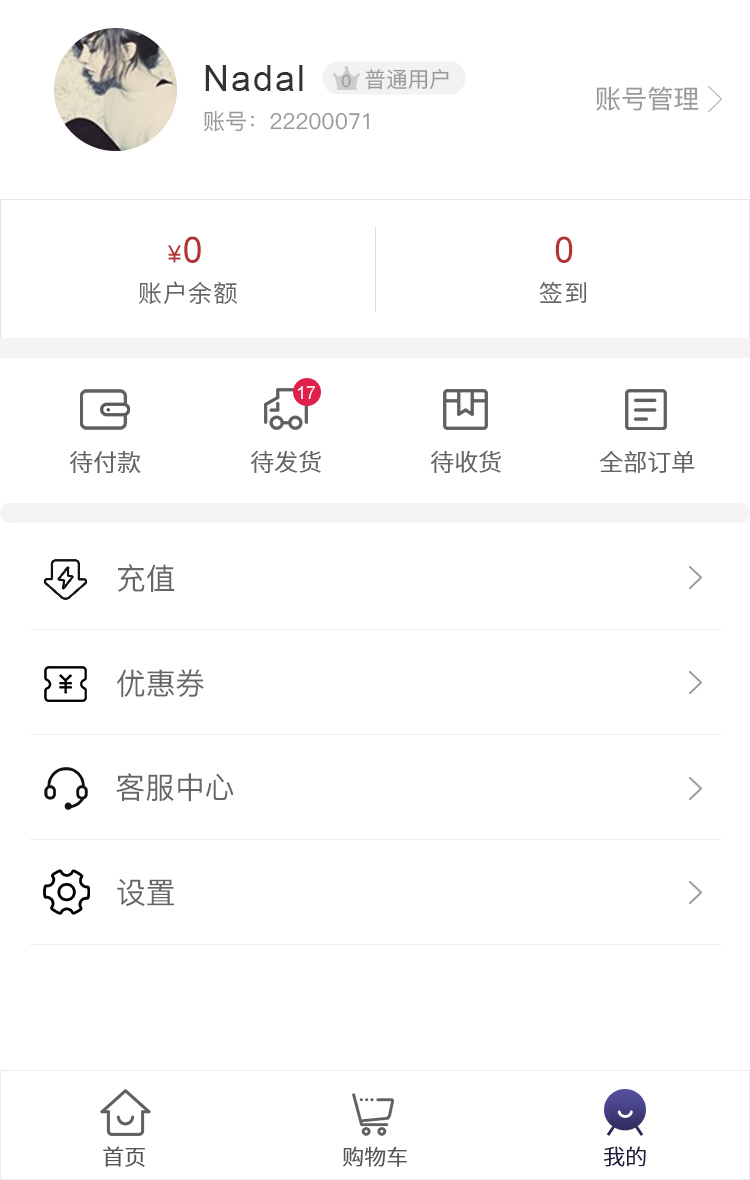Open the 签到 check-in section
The height and width of the screenshot is (1180, 750).
(x=563, y=269)
